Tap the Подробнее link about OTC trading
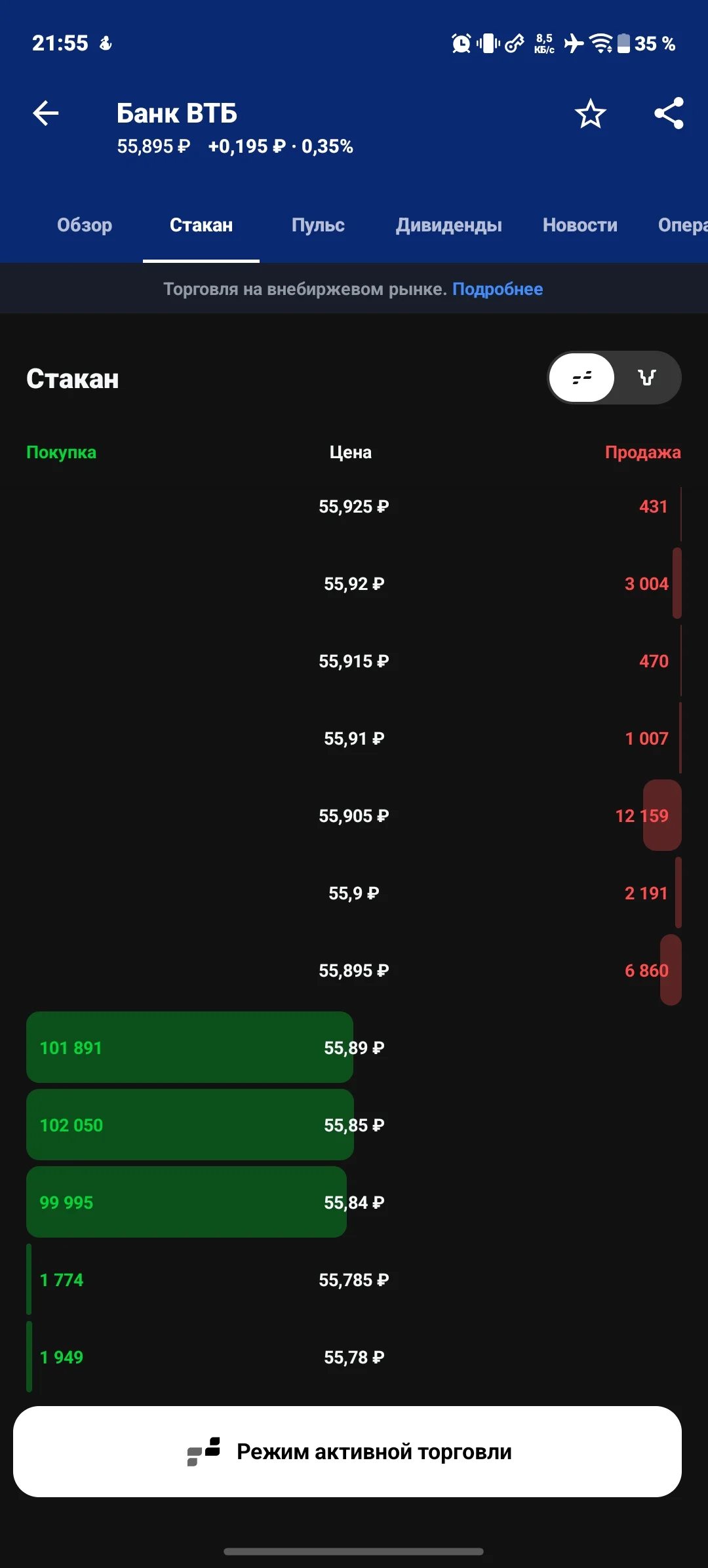 click(x=498, y=289)
